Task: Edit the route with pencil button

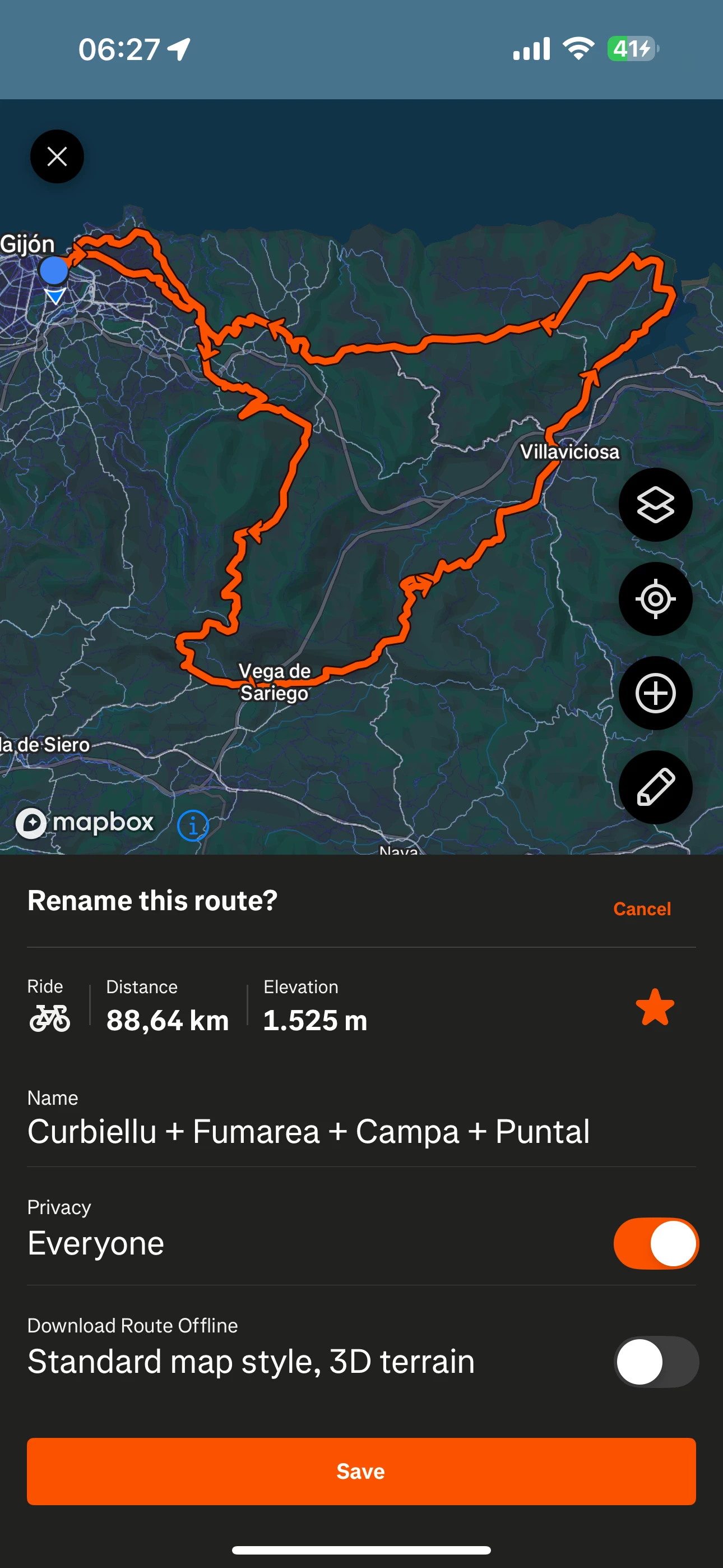Action: (655, 787)
